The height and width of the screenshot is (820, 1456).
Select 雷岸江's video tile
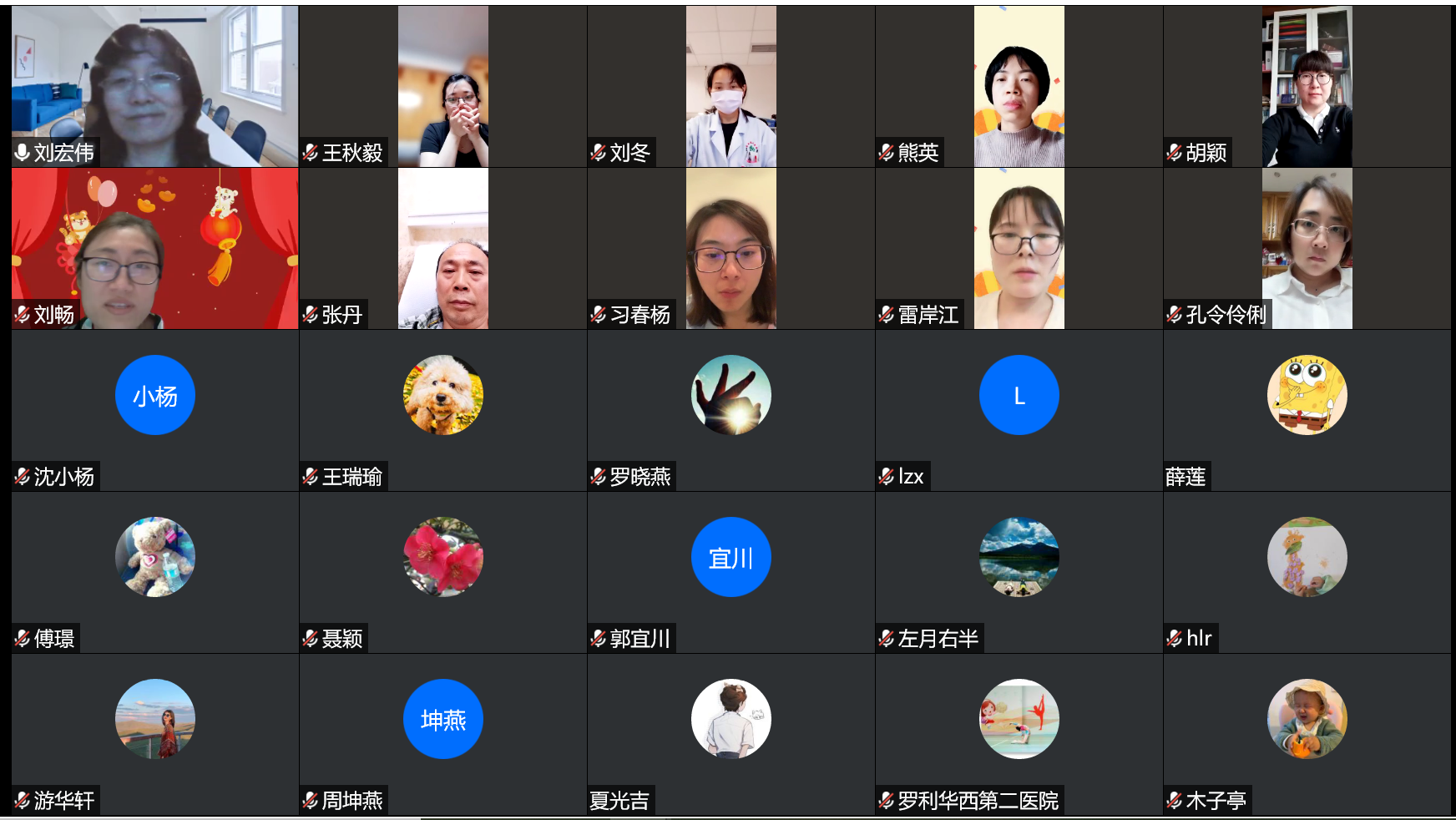click(x=1019, y=248)
